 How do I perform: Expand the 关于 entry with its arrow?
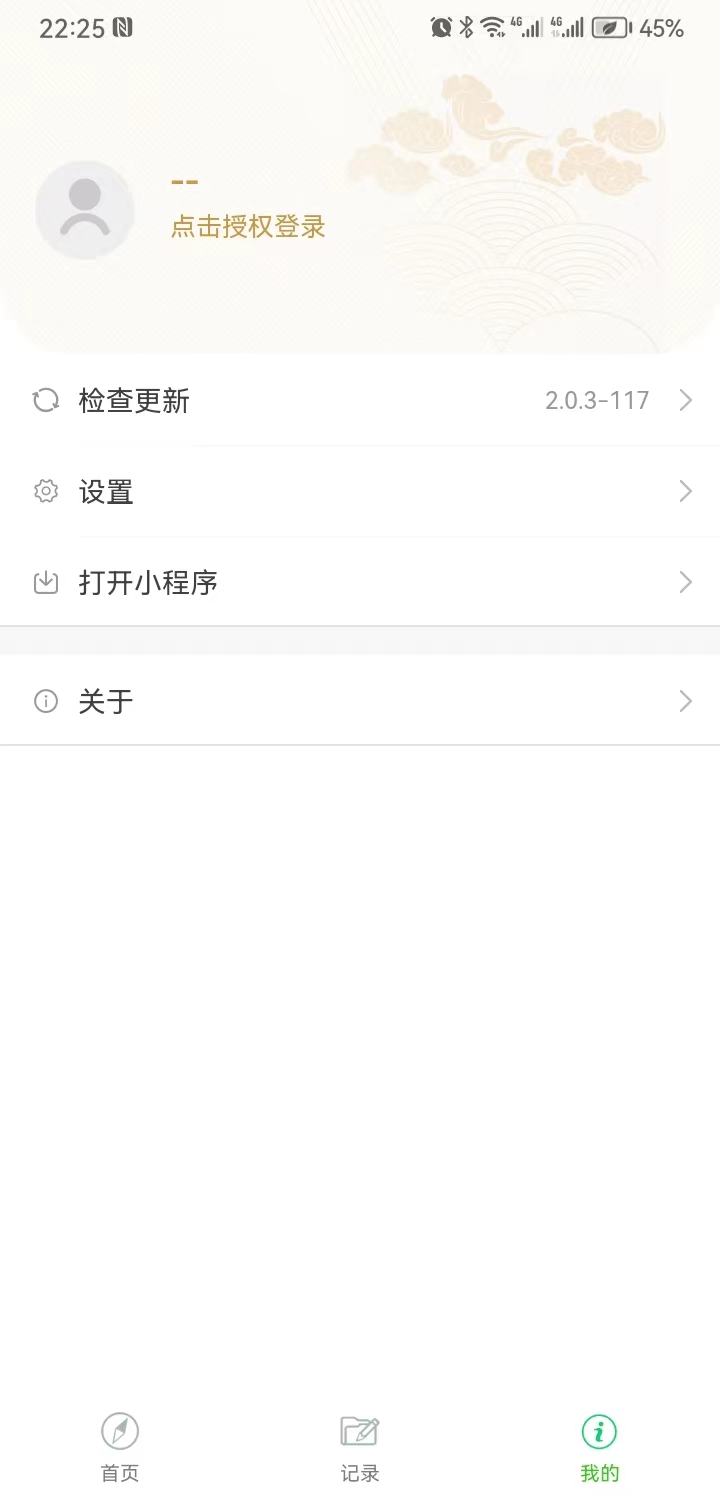point(686,701)
